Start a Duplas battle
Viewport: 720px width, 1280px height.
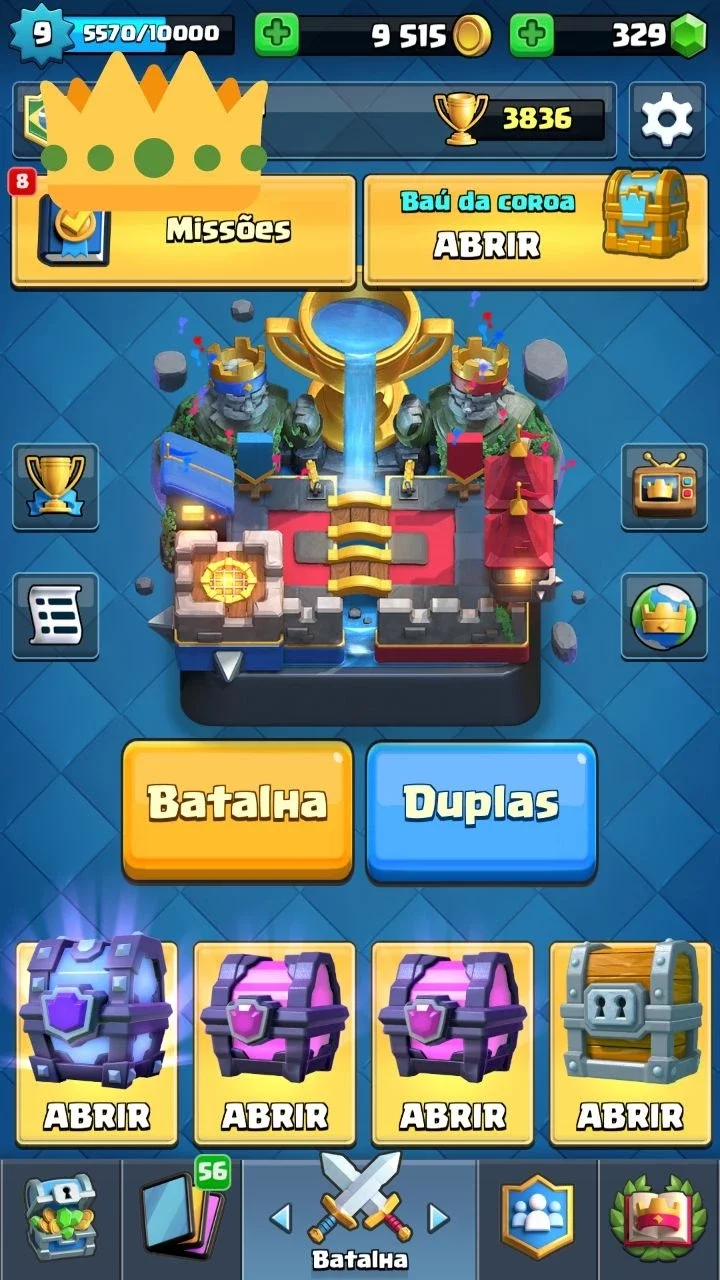coord(481,810)
